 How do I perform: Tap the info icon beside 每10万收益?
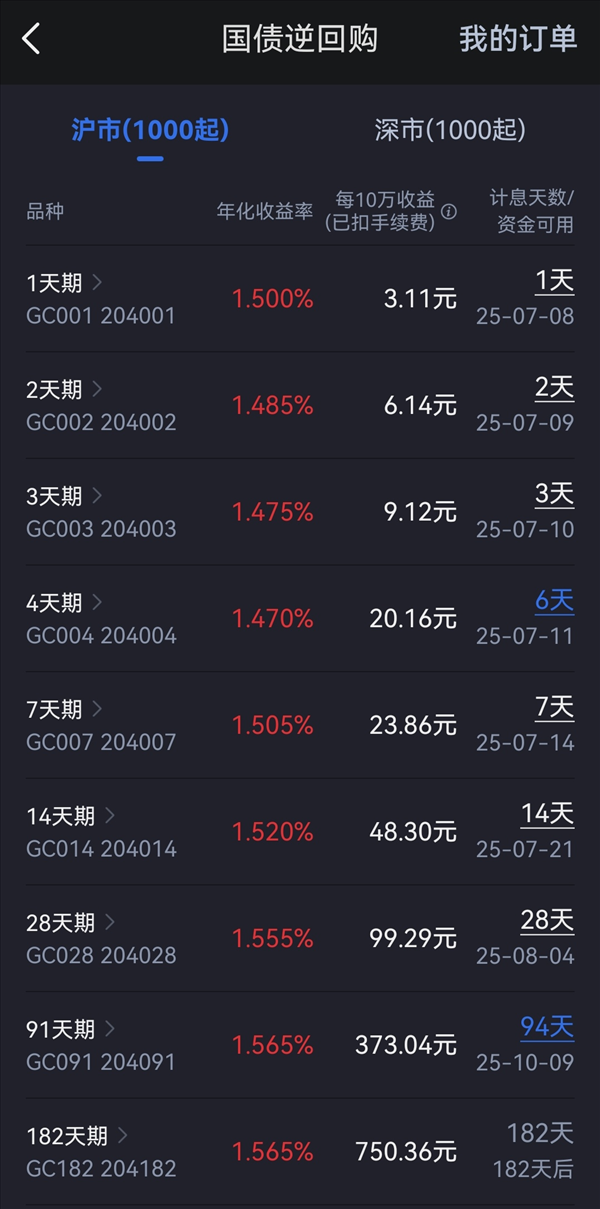point(449,212)
